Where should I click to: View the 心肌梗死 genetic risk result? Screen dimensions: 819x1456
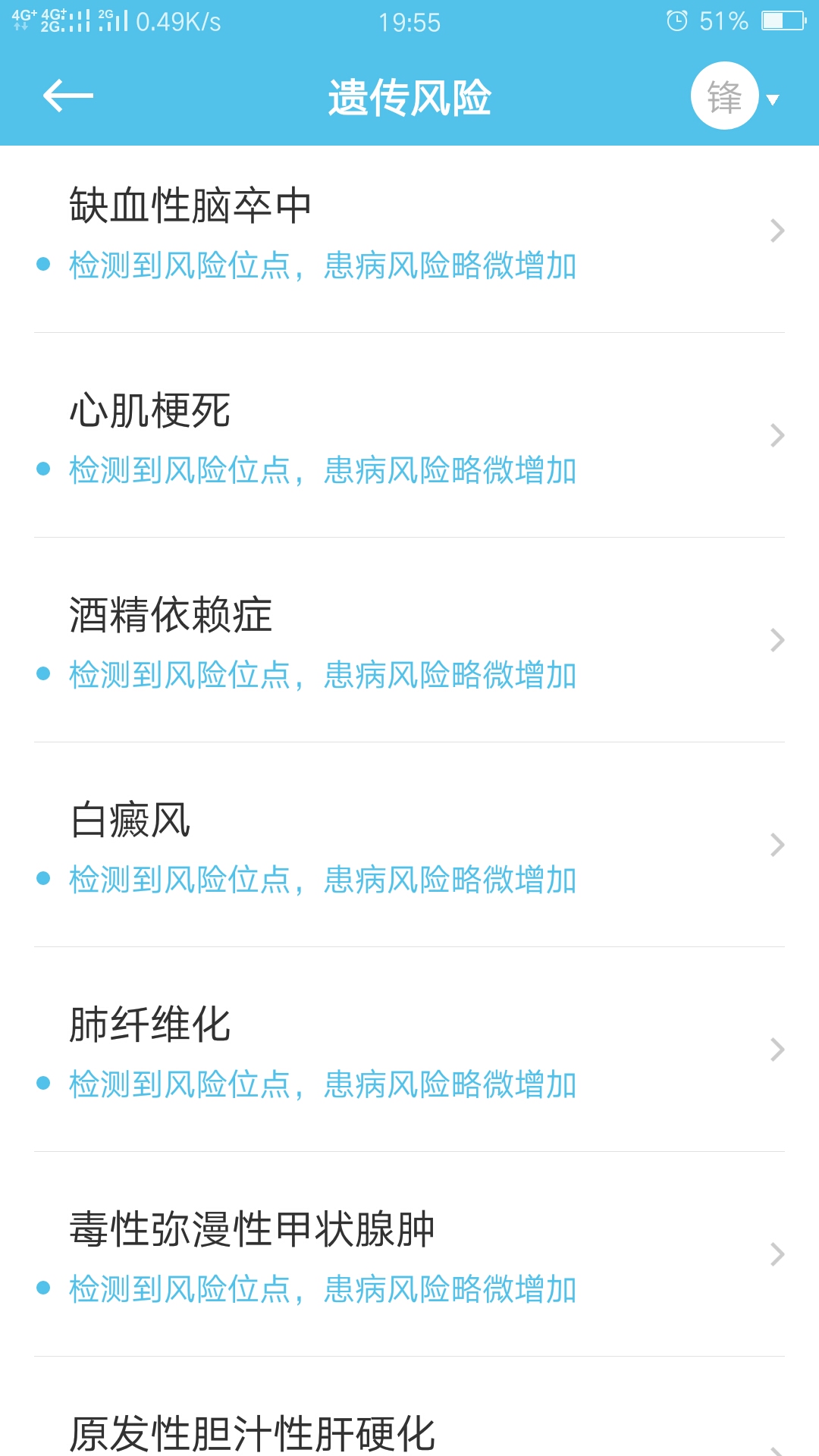[x=409, y=437]
